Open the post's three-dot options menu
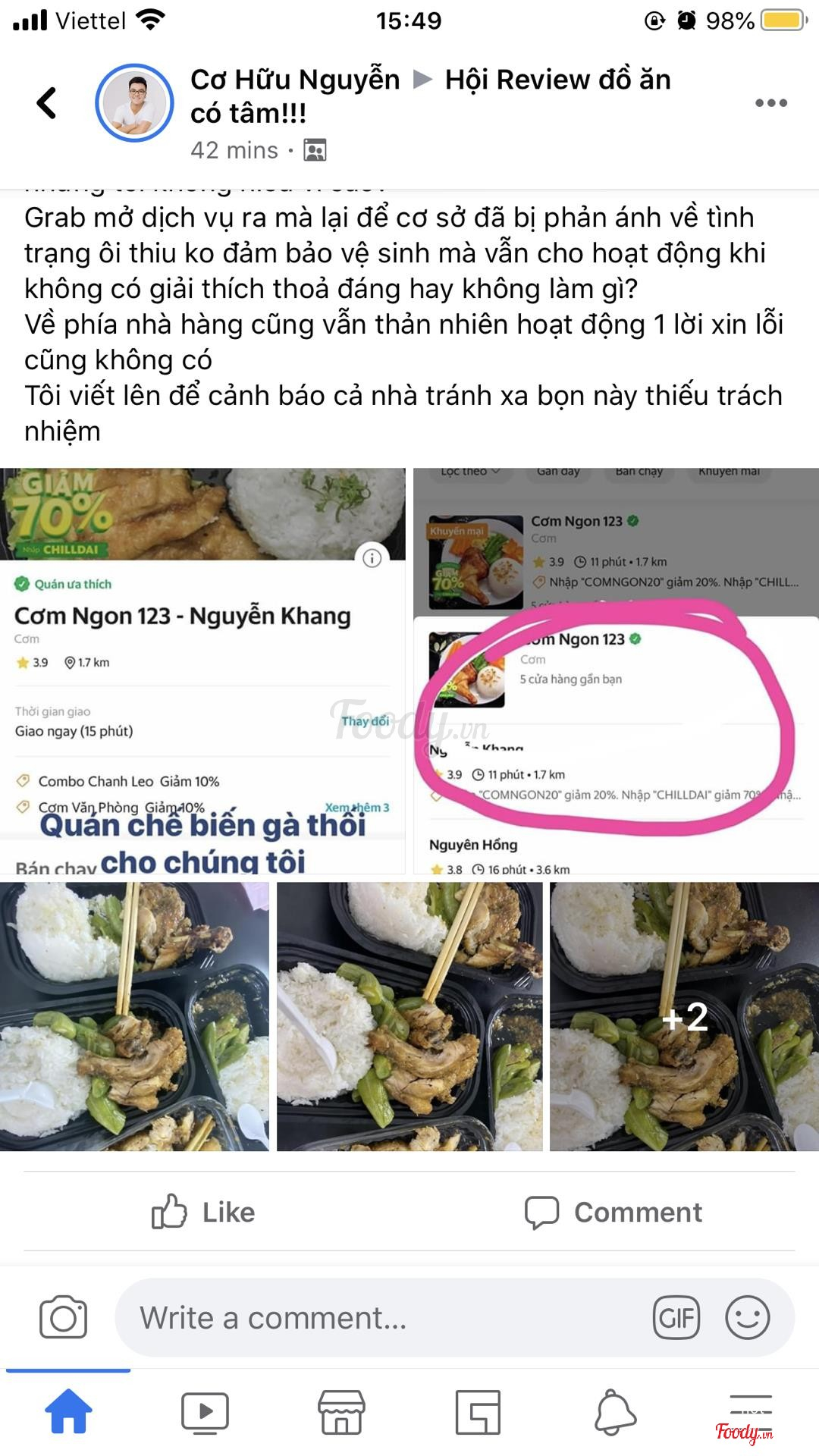This screenshot has width=819, height=1456. click(x=770, y=103)
